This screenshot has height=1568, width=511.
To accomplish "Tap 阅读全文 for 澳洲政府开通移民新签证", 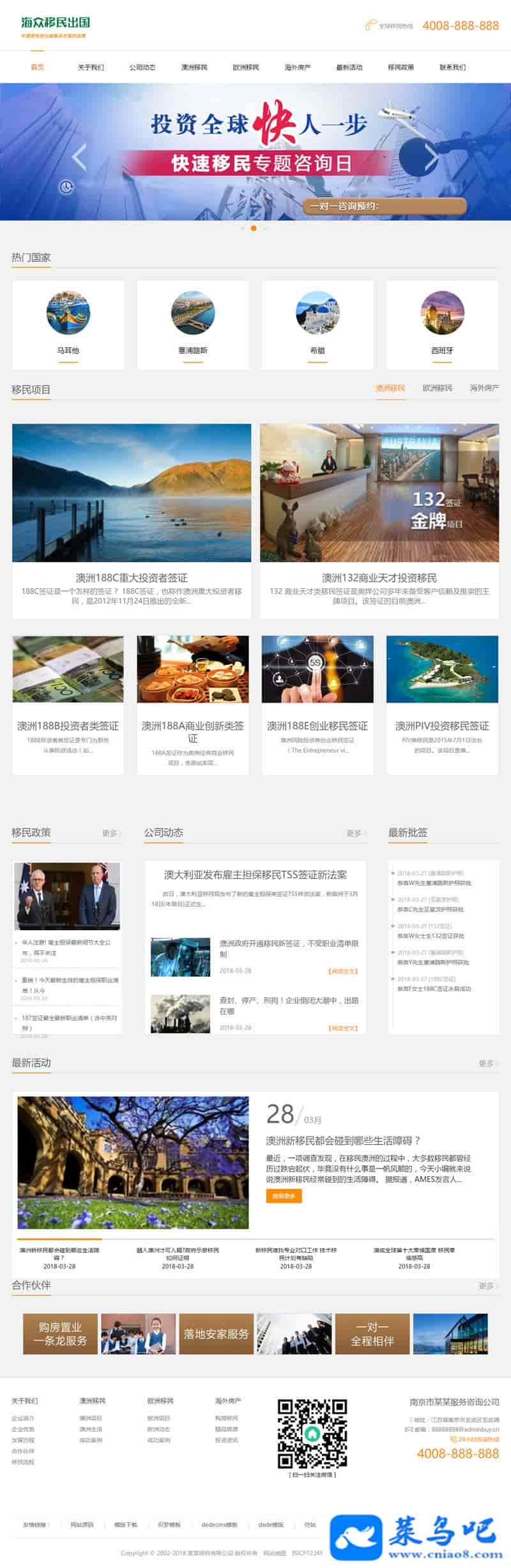I will click(342, 971).
